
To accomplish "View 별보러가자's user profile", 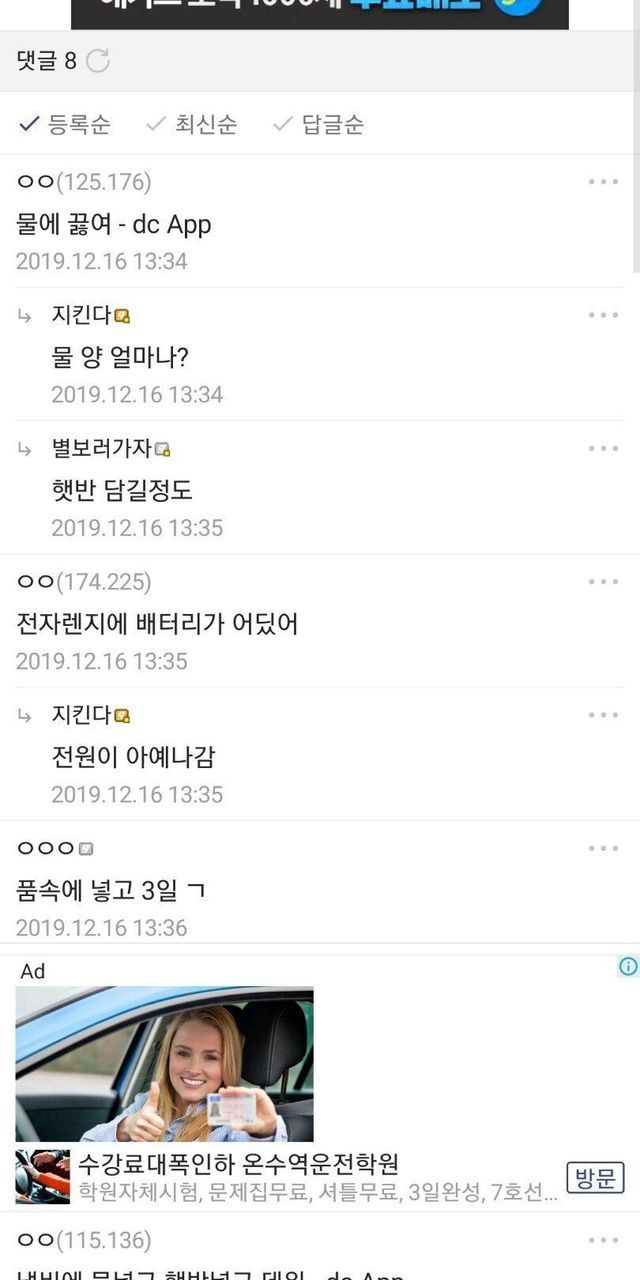I will point(102,448).
